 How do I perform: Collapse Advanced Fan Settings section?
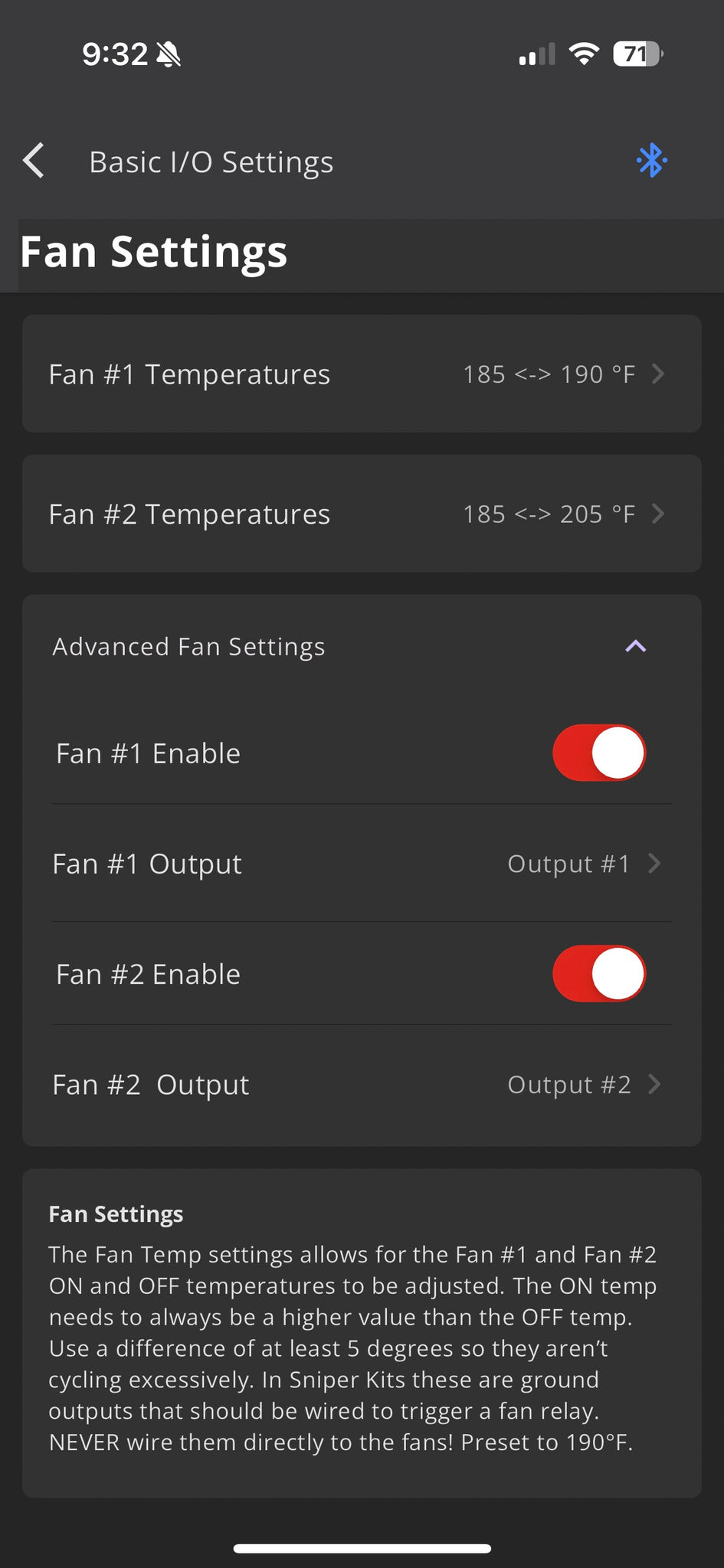635,647
